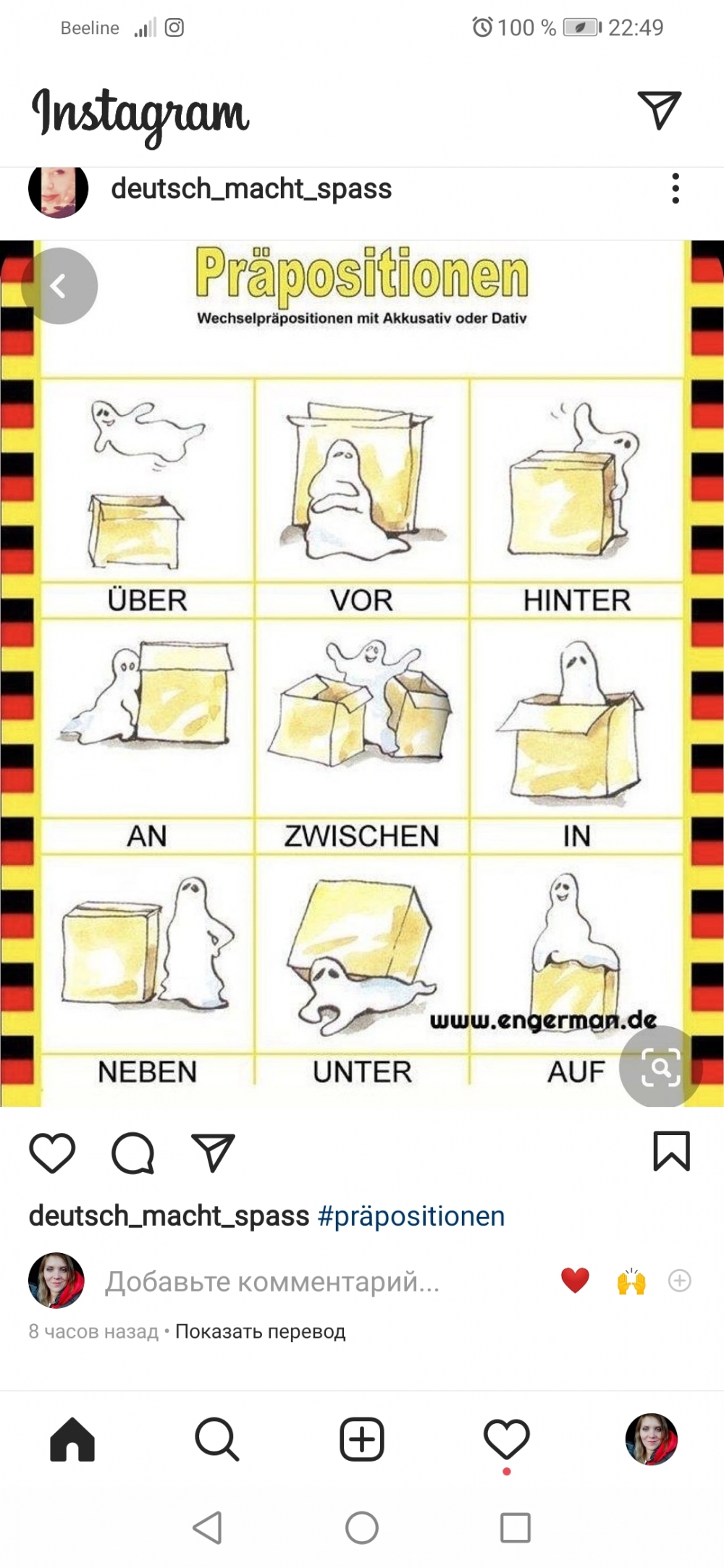
Task: Open my profile tab
Action: coord(652,1439)
